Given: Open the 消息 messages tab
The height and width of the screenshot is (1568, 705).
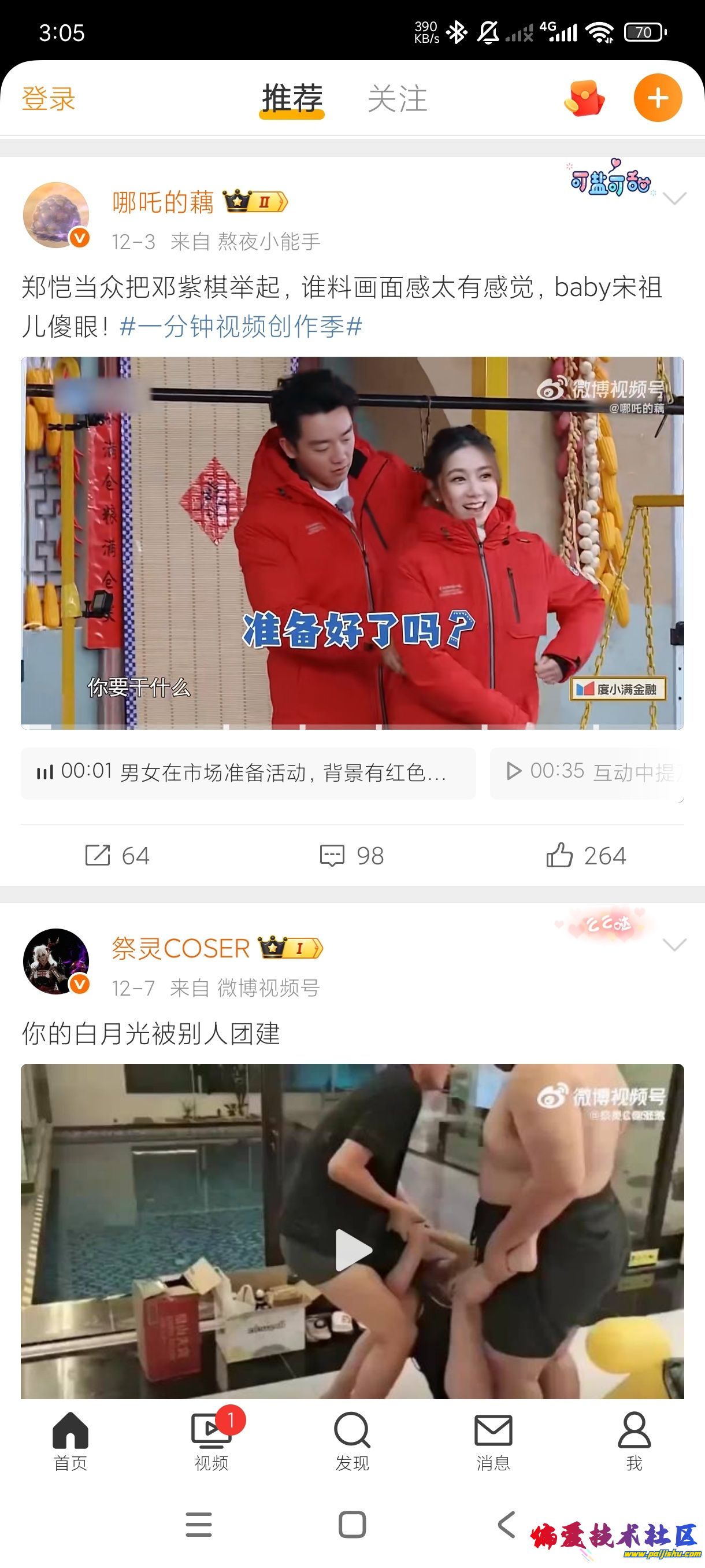Looking at the screenshot, I should coord(493,1441).
